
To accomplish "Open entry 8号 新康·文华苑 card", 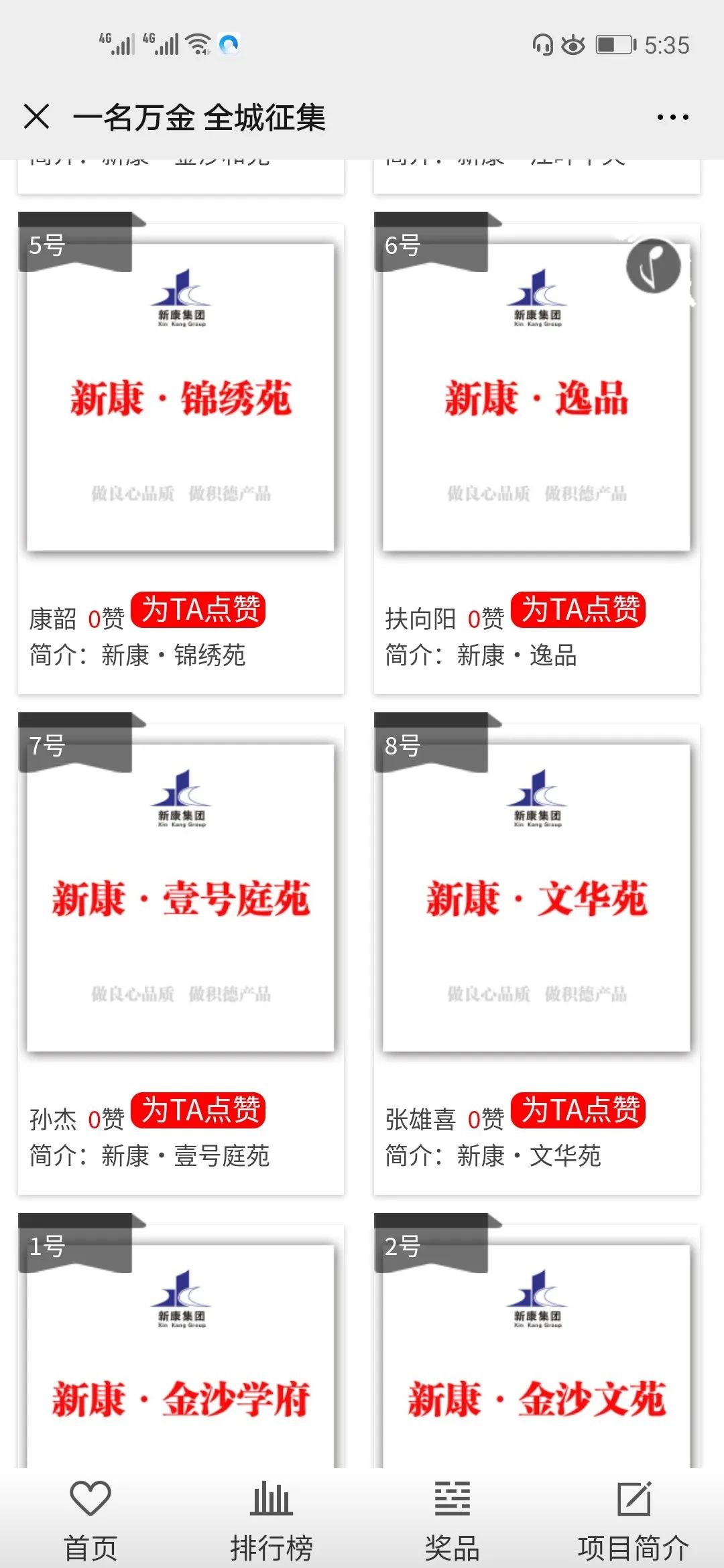I will (536, 898).
